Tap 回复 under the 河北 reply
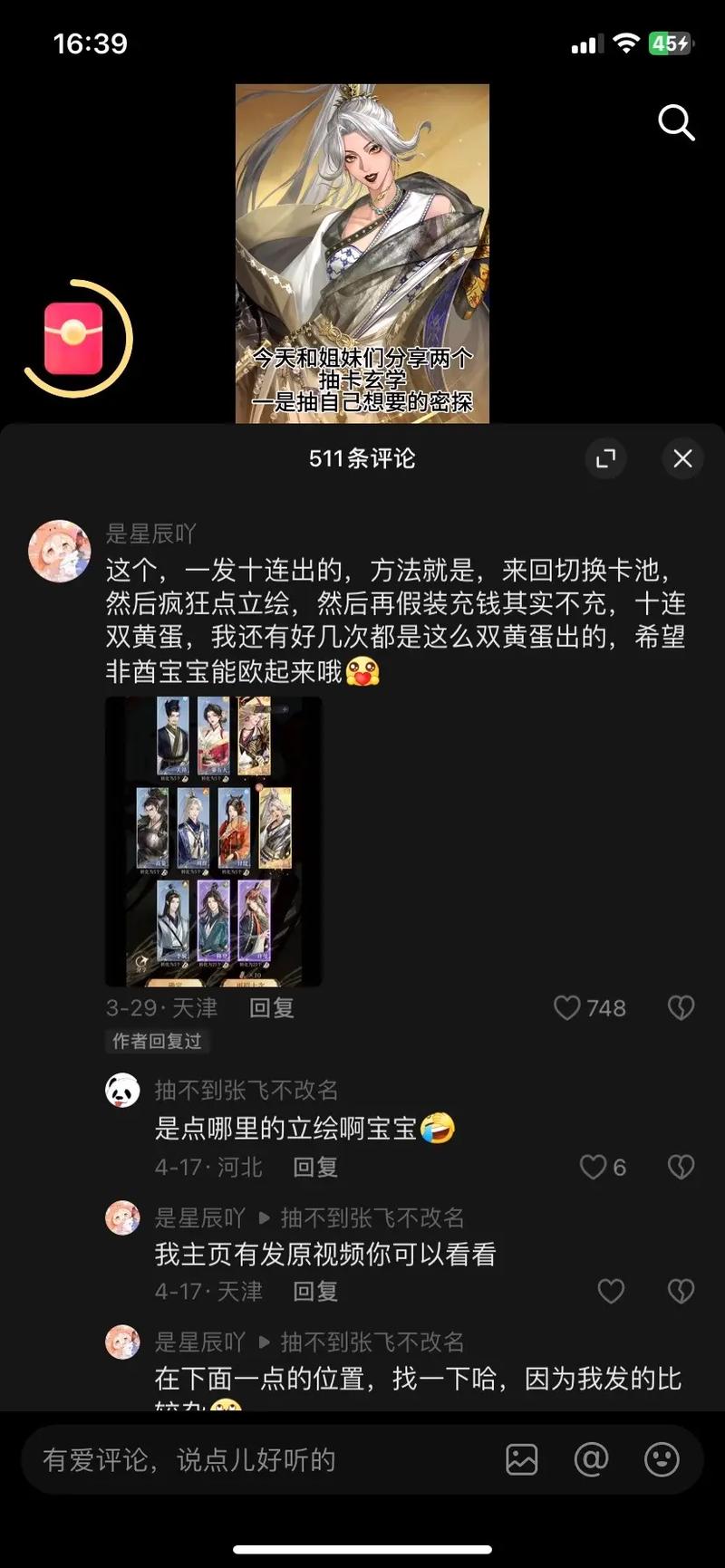This screenshot has height=1568, width=725. coord(314,1168)
